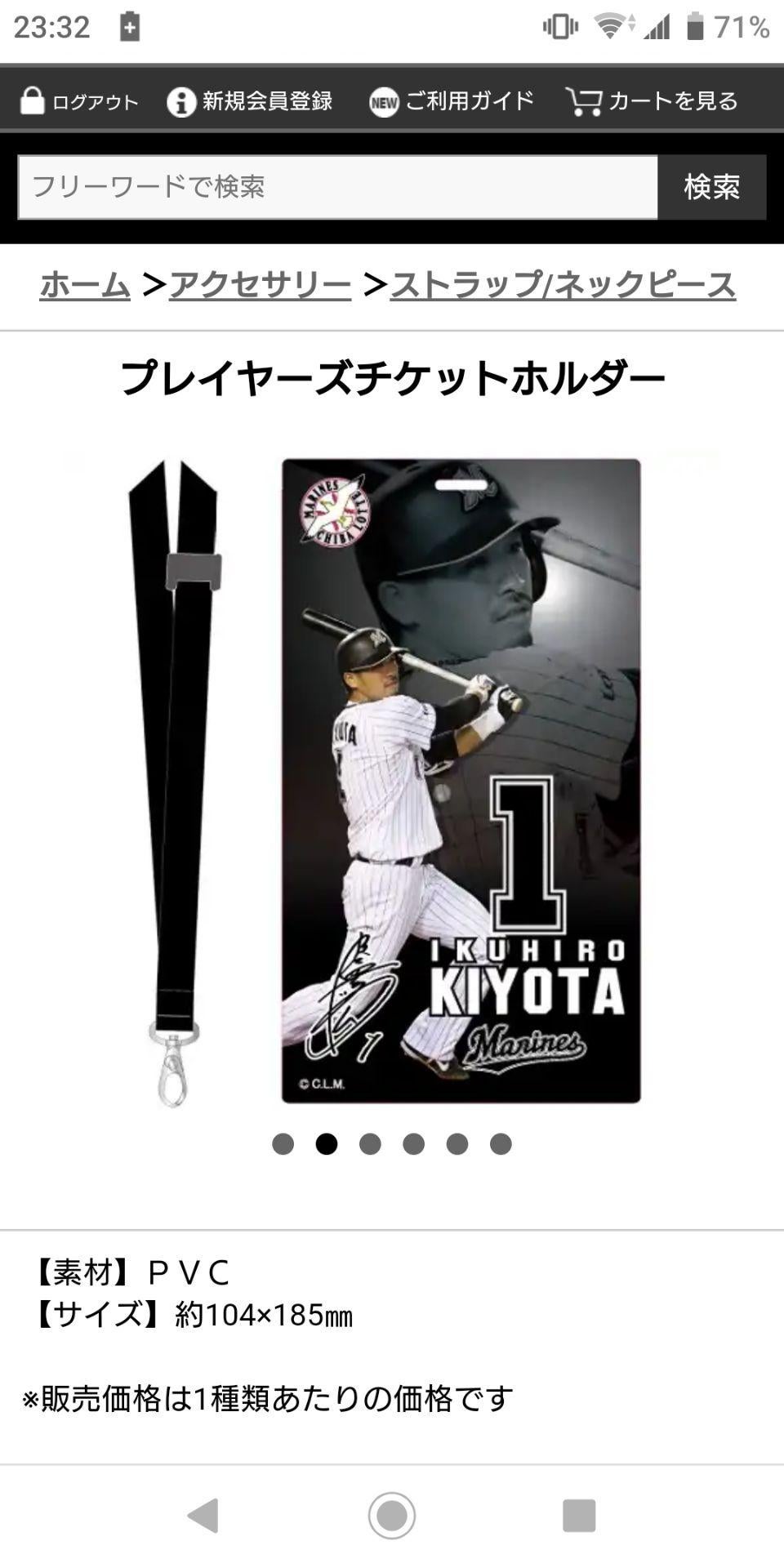Select the last image carousel dot
Screen dimensions: 784x1568
coord(501,1144)
